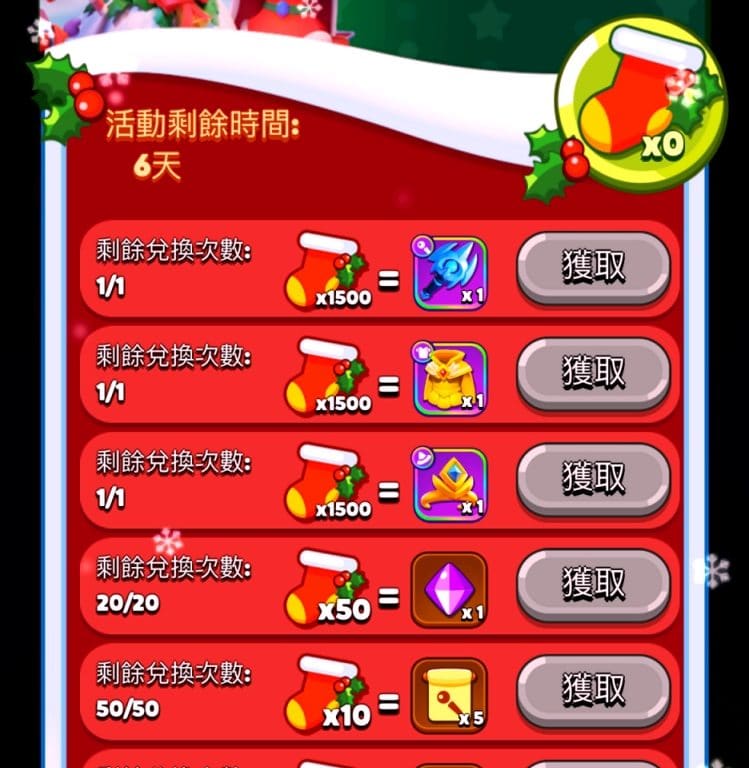View the gold crown item details
749x768 pixels.
(x=449, y=484)
